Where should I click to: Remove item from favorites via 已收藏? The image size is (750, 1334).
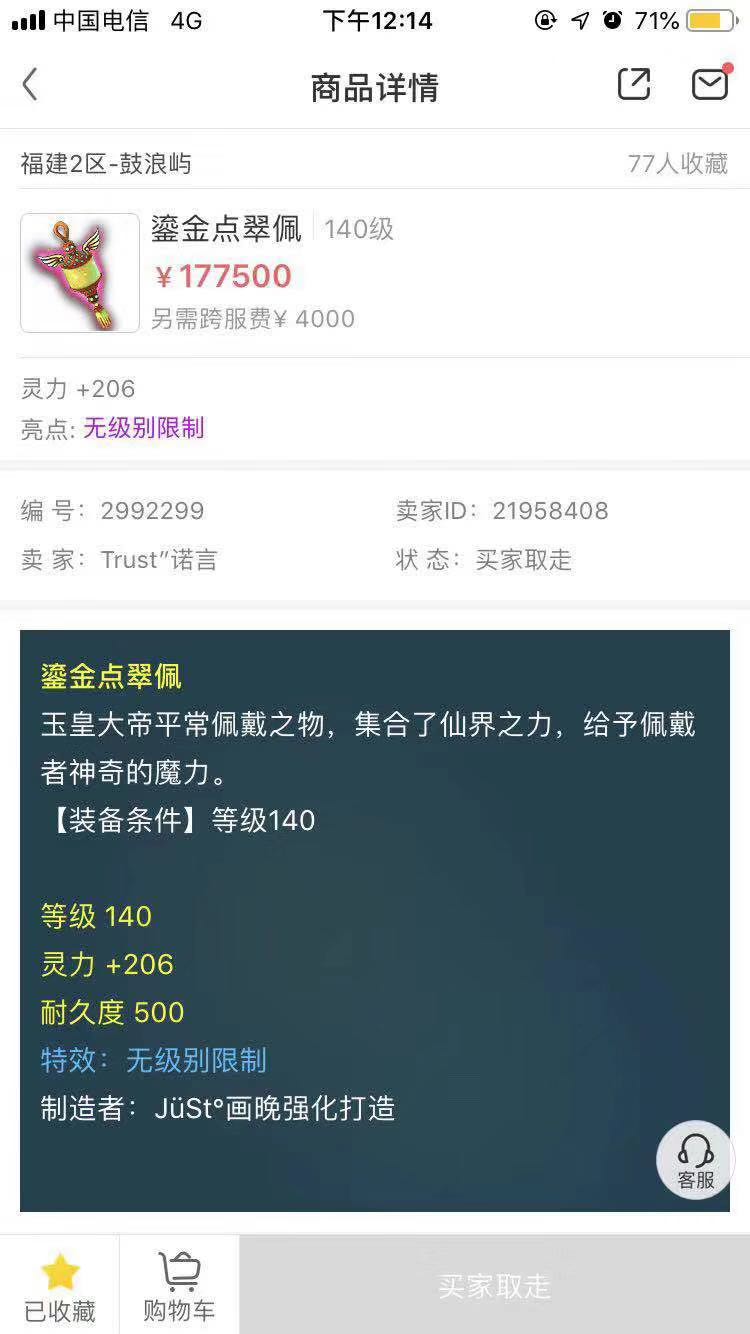coord(60,1287)
